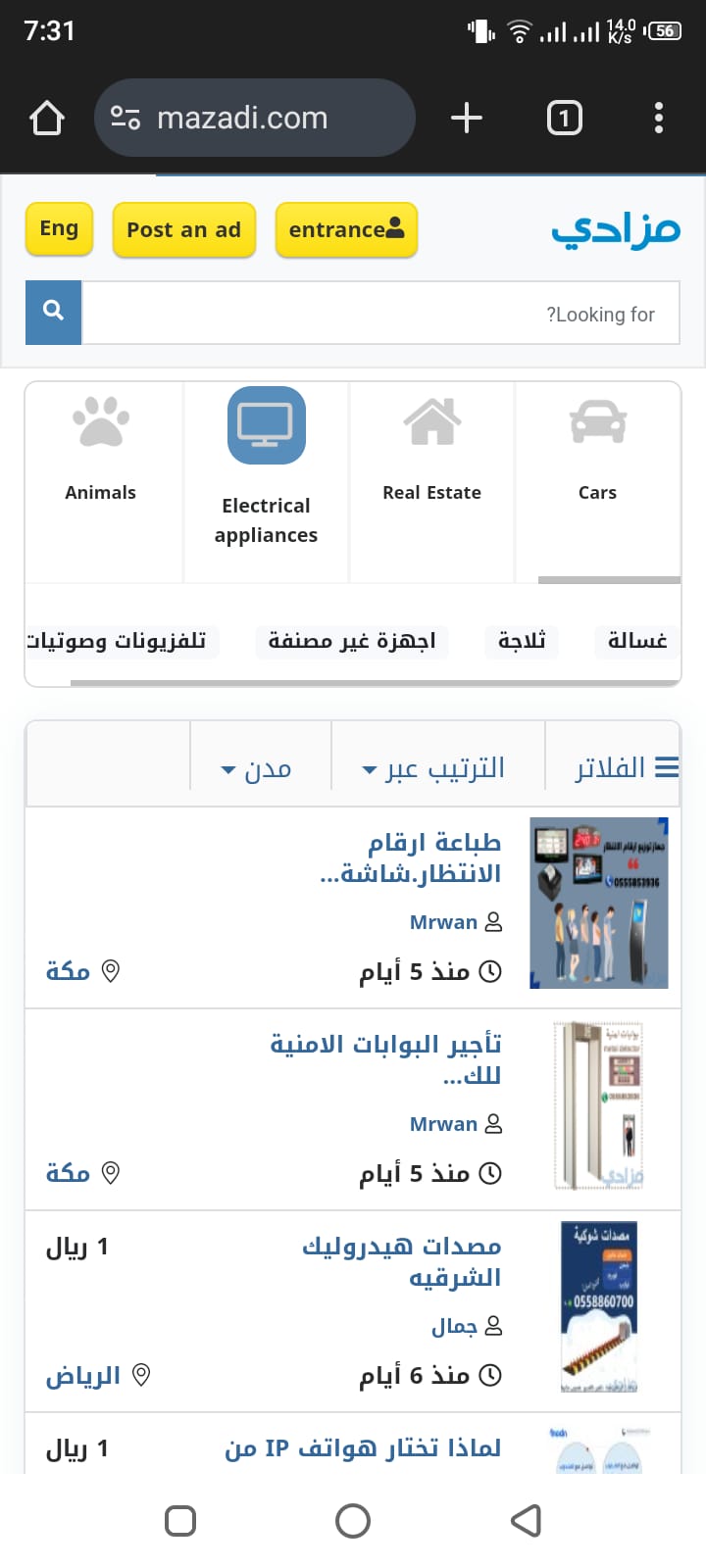The width and height of the screenshot is (706, 1568).
Task: Expand the الترتيب عبر sort dropdown
Action: pos(434,768)
